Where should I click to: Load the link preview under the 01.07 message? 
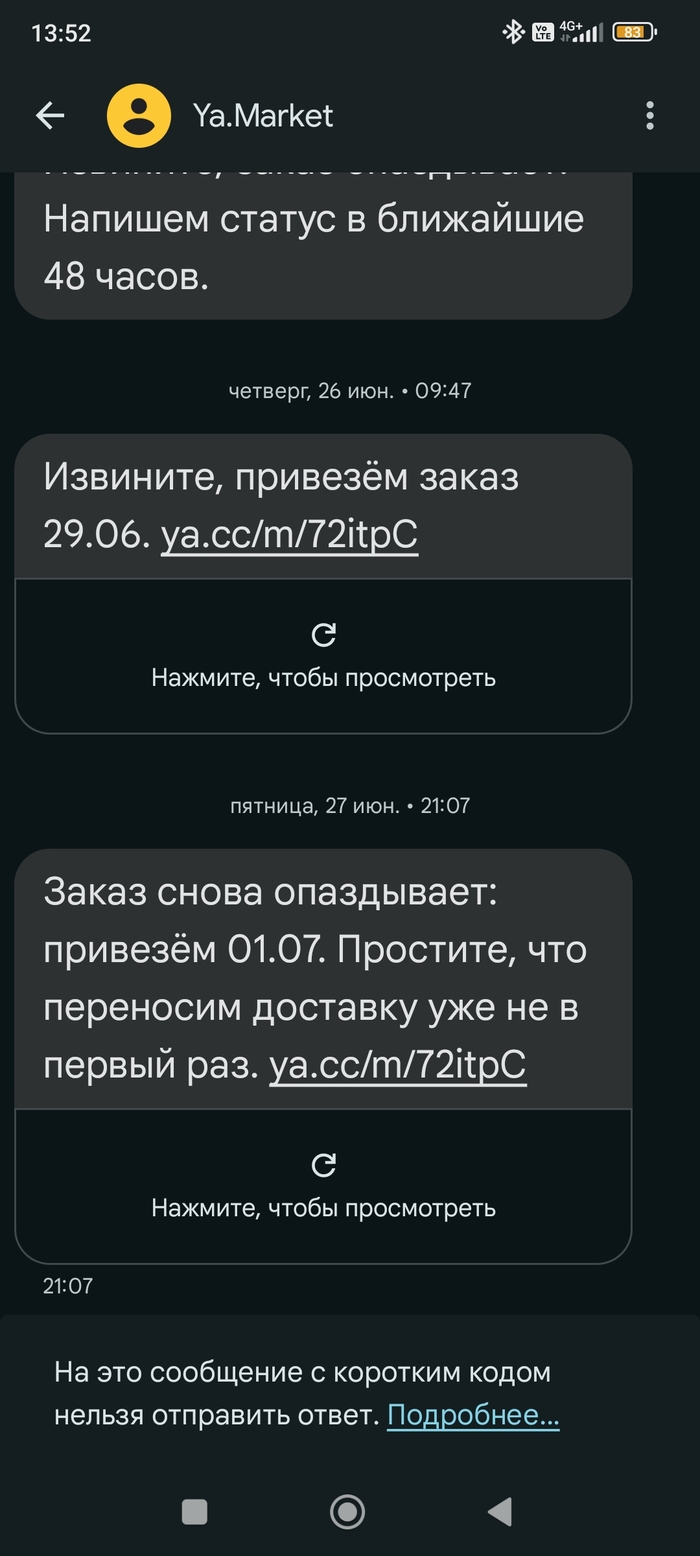(x=323, y=1186)
